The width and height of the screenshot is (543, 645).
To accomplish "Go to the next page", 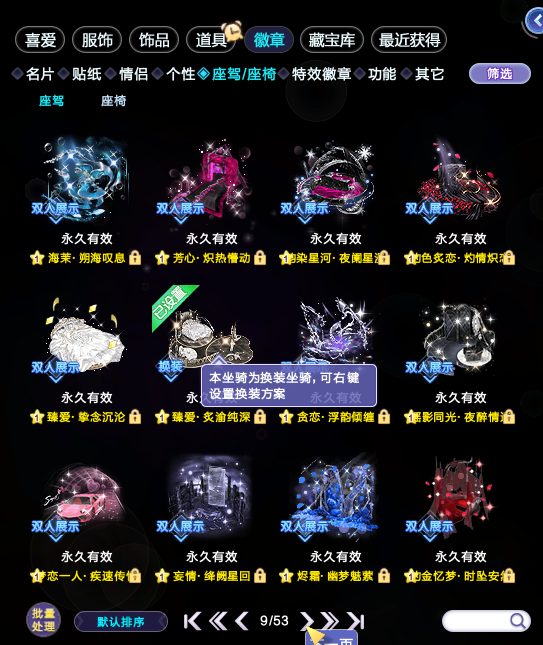I will point(306,621).
